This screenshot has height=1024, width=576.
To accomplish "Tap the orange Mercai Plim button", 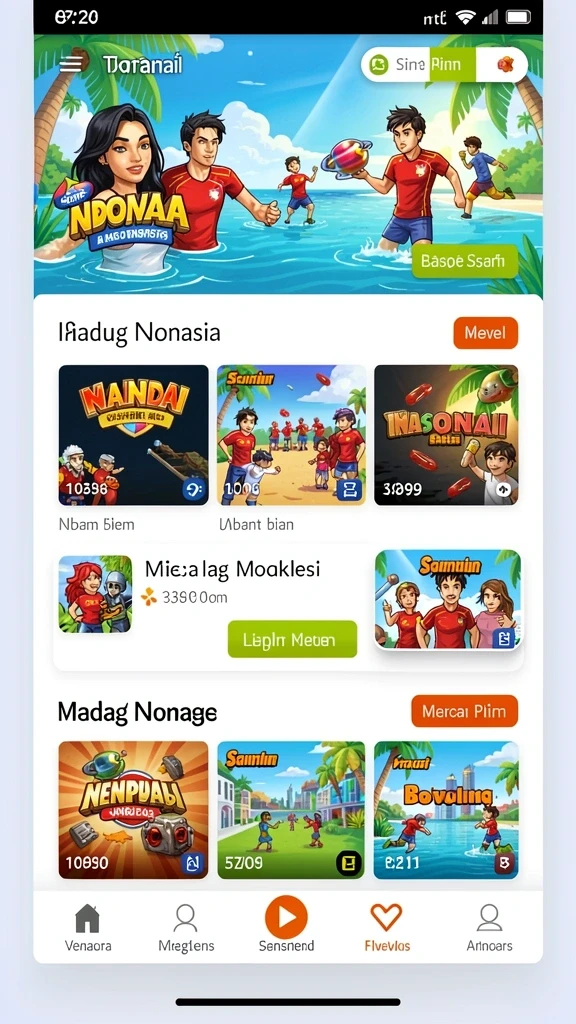I will point(464,711).
